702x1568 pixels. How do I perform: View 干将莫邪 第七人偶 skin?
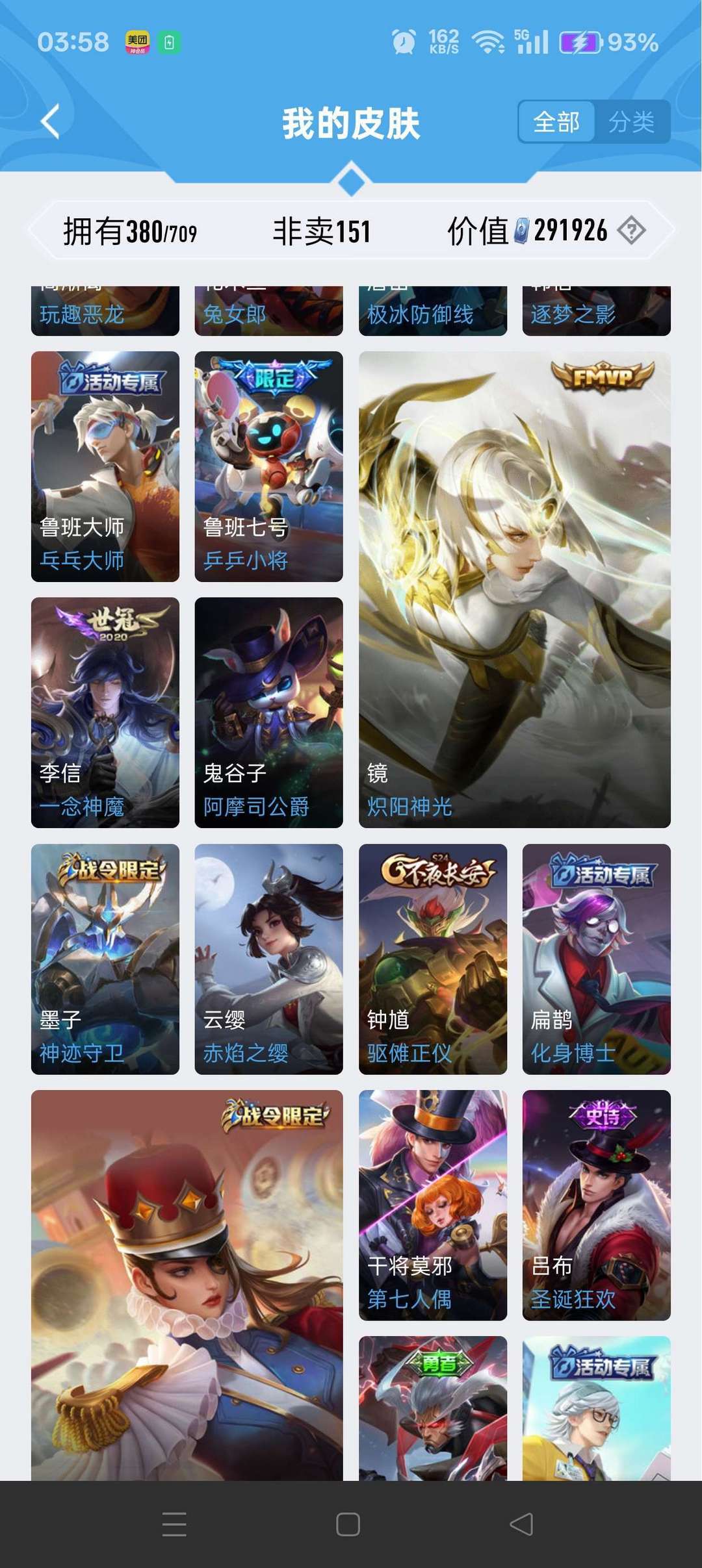pos(433,1205)
